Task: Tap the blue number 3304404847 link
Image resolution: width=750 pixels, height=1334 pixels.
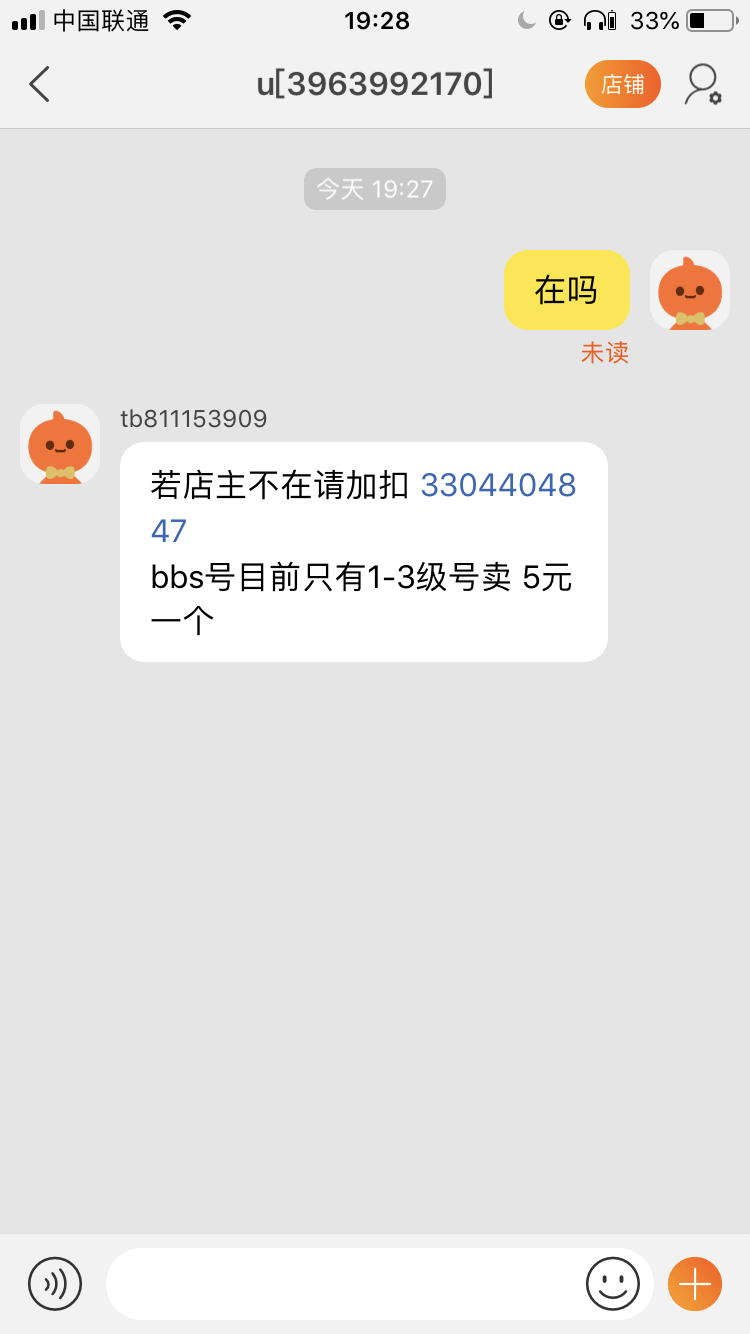Action: [498, 486]
